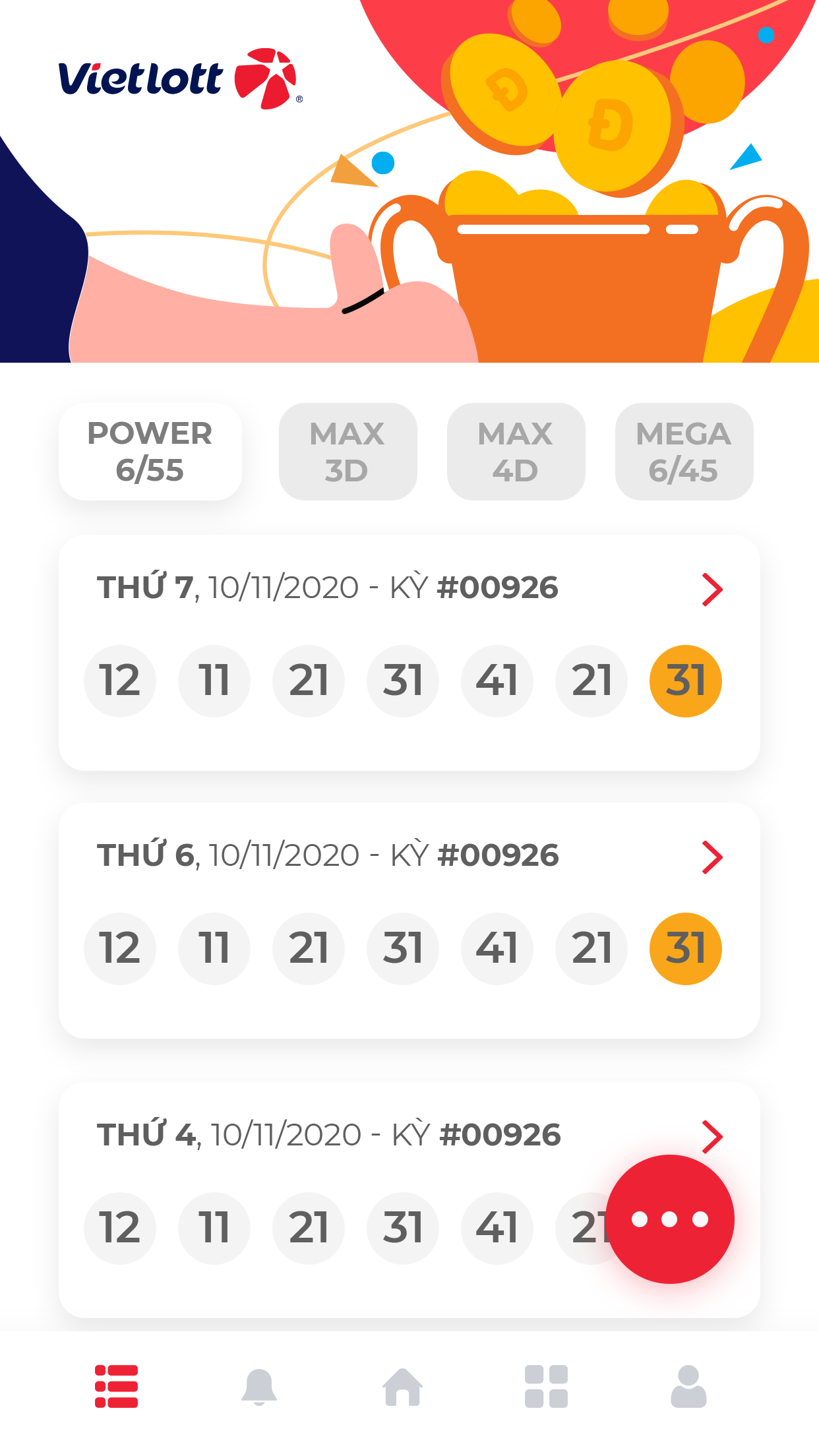Go to the home tab
819x1456 pixels.
click(402, 1386)
